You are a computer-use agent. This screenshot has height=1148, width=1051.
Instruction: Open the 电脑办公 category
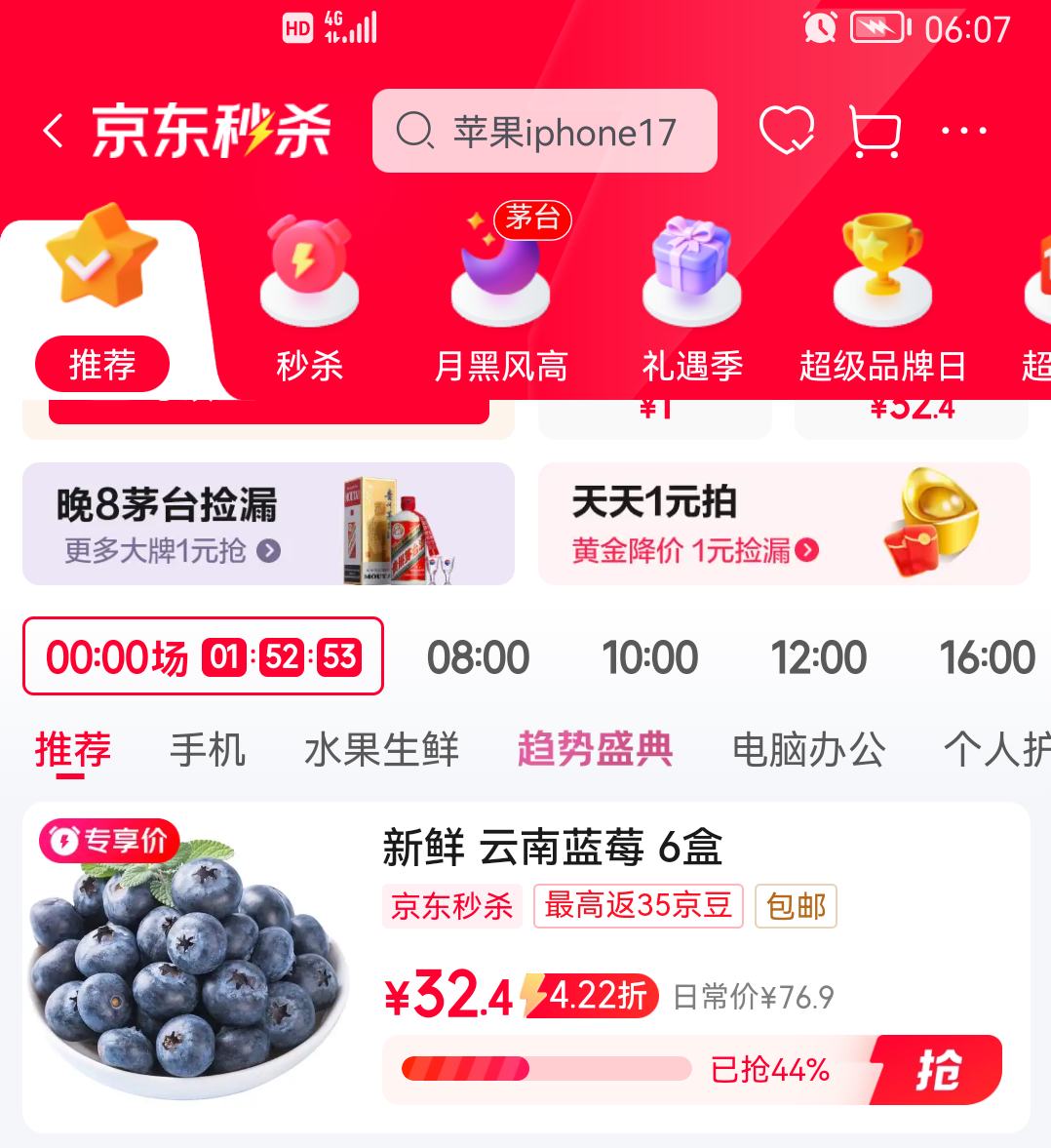[807, 749]
